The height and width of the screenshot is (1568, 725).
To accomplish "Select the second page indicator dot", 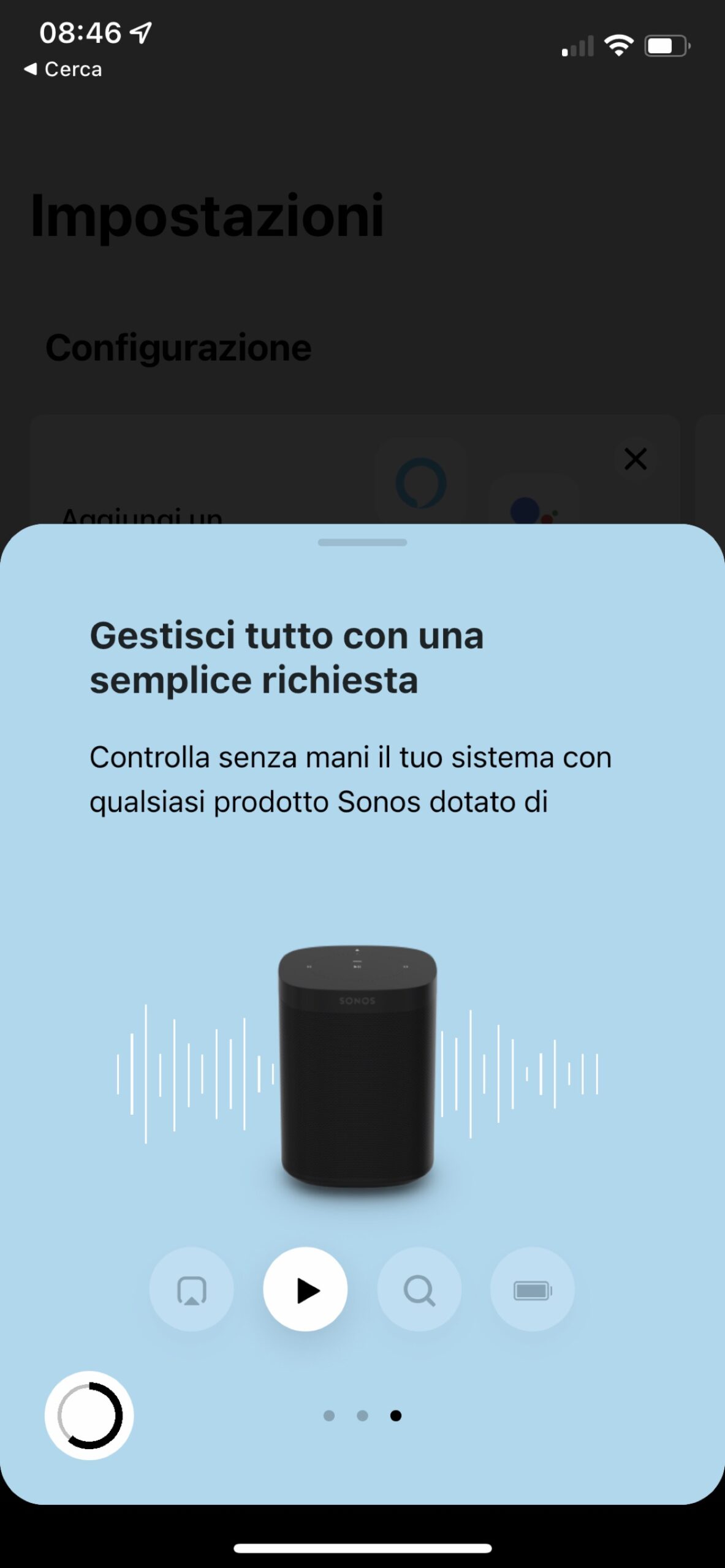I will pyautogui.click(x=362, y=1415).
